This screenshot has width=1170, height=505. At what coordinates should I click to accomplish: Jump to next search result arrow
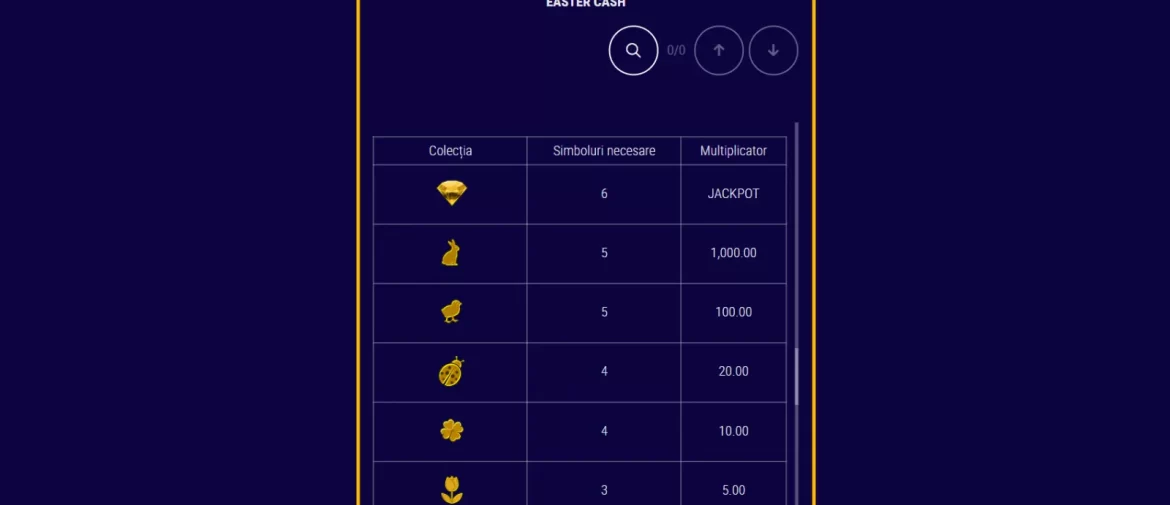tap(773, 51)
